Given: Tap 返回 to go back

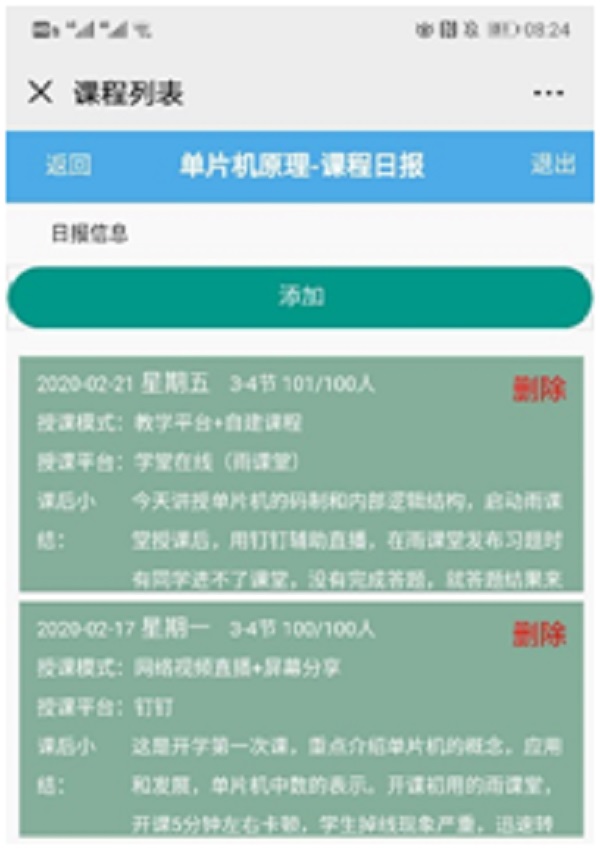Looking at the screenshot, I should click(68, 166).
